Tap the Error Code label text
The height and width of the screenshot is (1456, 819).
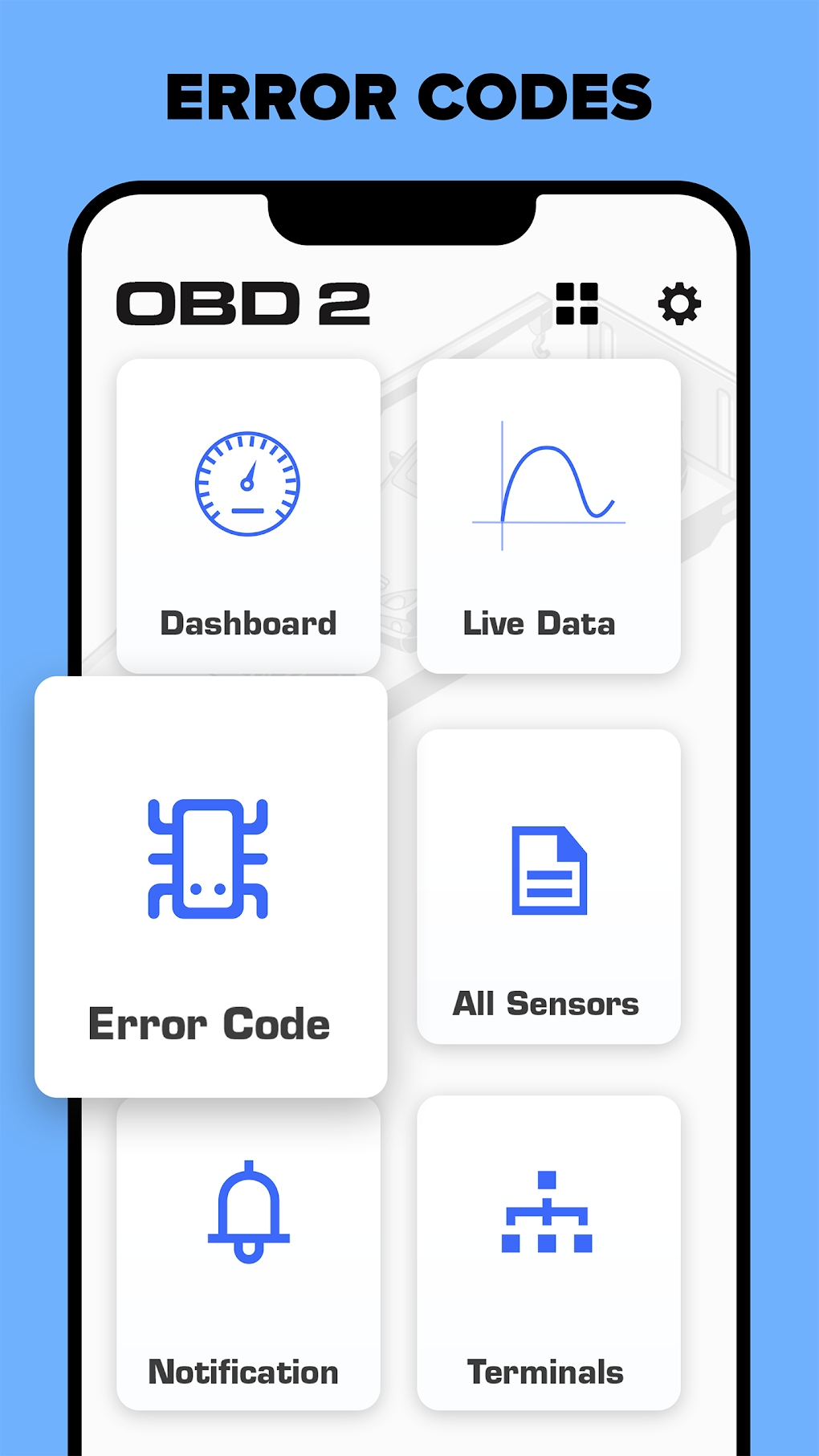tap(210, 1023)
